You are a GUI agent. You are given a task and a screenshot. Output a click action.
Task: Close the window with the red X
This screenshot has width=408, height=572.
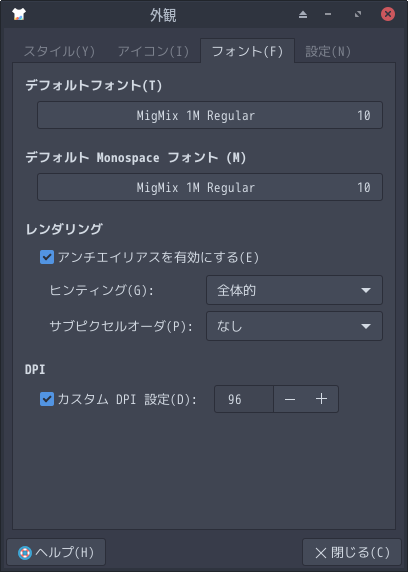[x=388, y=14]
